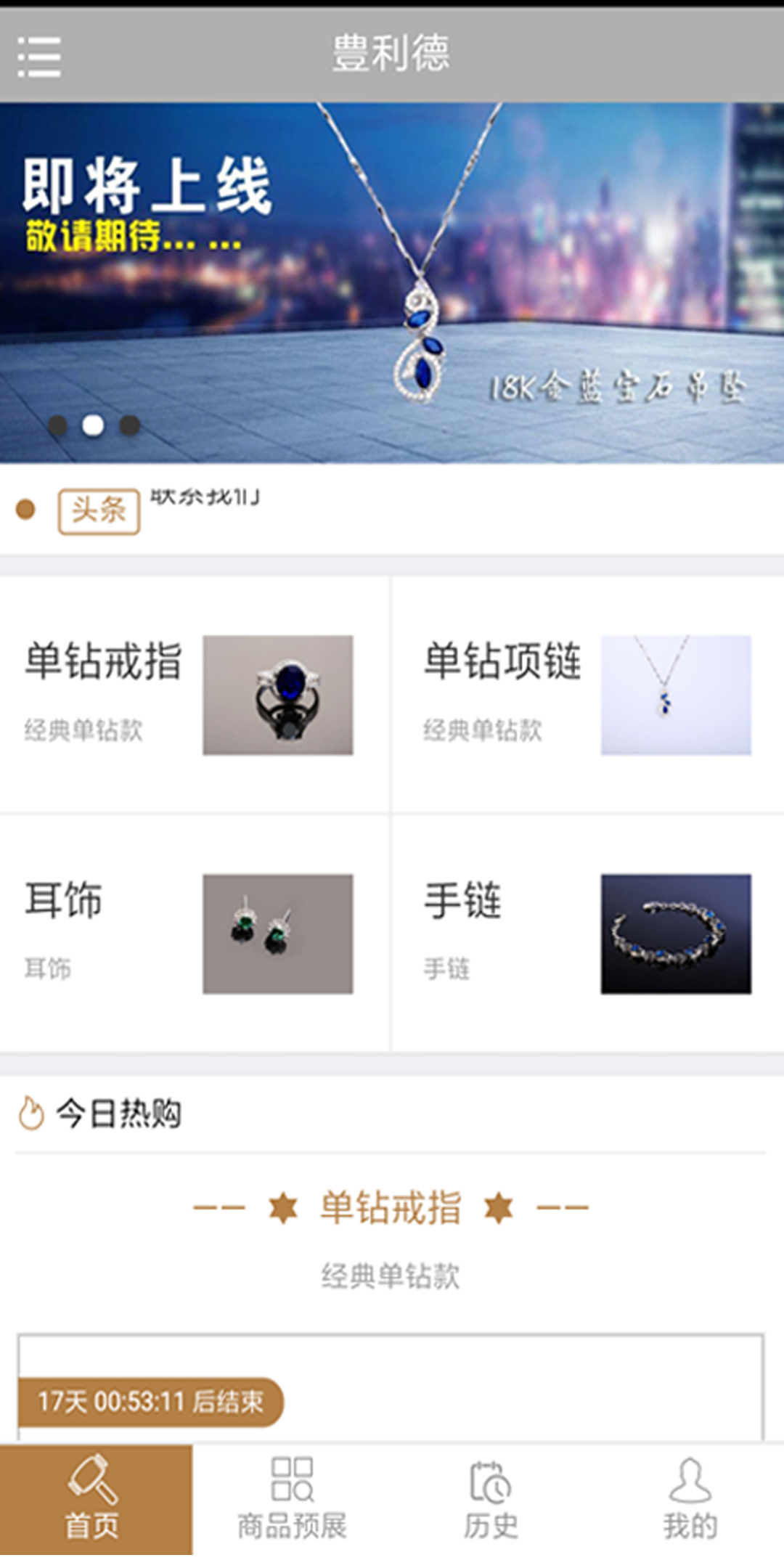Viewport: 784px width, 1568px height.
Task: Switch to the 历史 history tab
Action: 491,1500
